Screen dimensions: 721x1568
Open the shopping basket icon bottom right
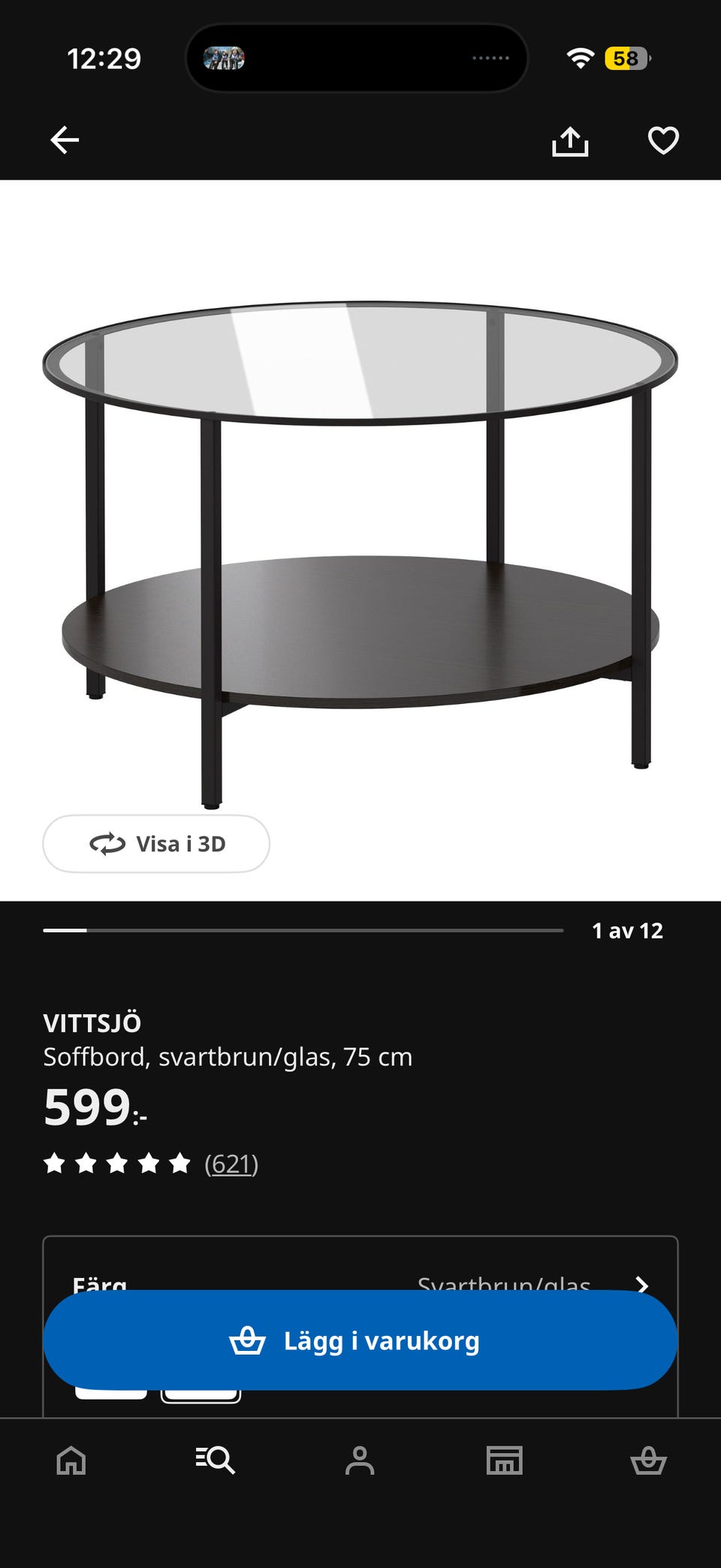[x=649, y=1461]
